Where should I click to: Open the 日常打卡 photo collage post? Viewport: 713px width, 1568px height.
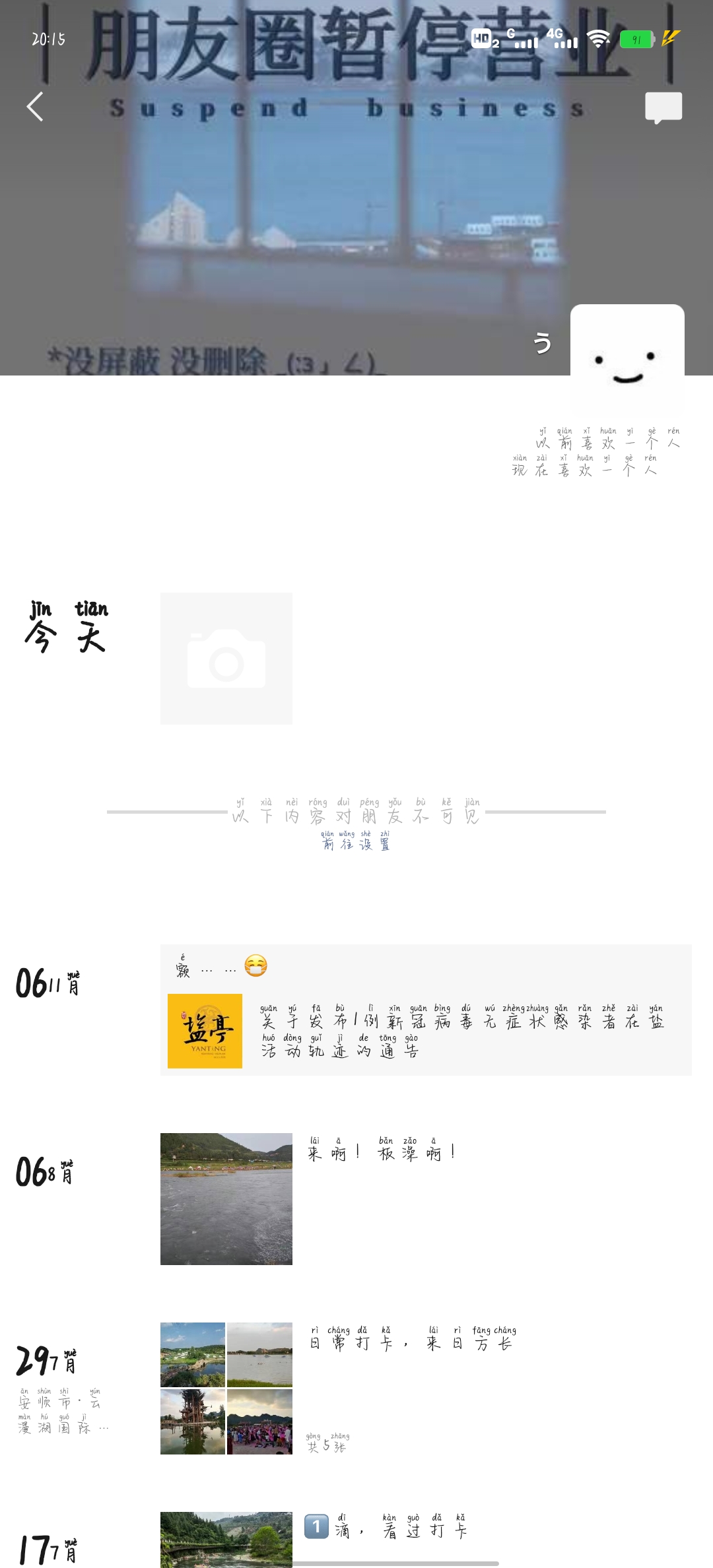tap(226, 1388)
